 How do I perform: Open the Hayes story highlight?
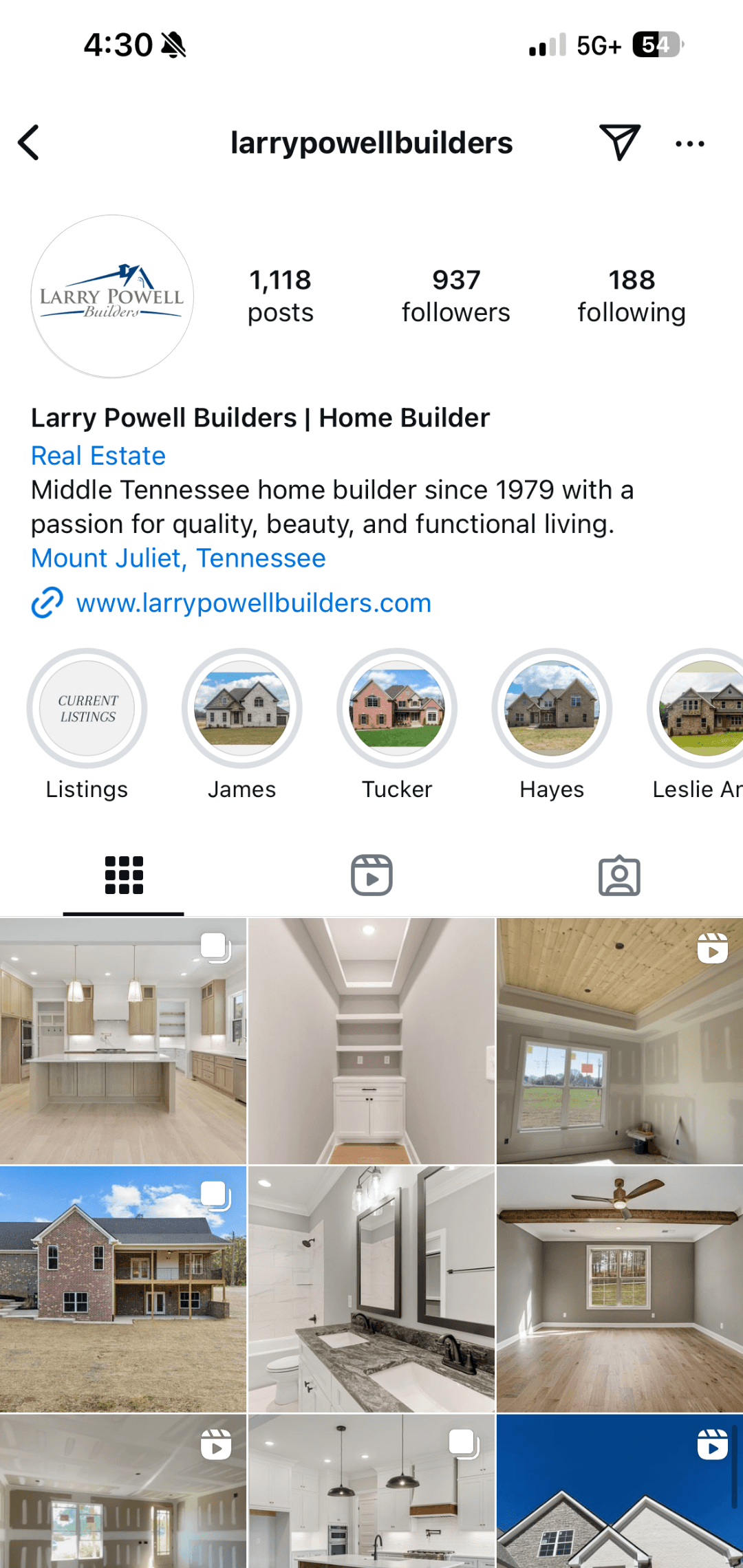(x=552, y=709)
